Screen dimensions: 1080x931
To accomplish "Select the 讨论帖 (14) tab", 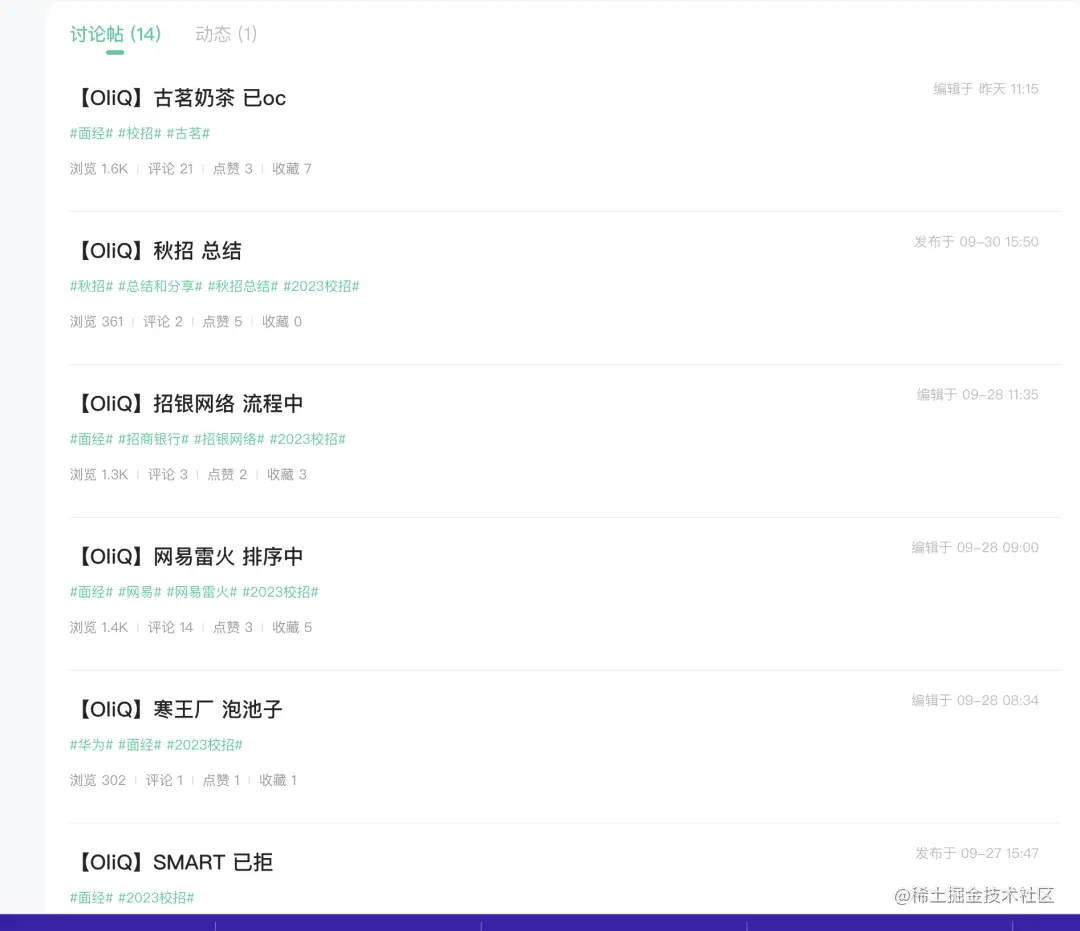I will (x=115, y=34).
